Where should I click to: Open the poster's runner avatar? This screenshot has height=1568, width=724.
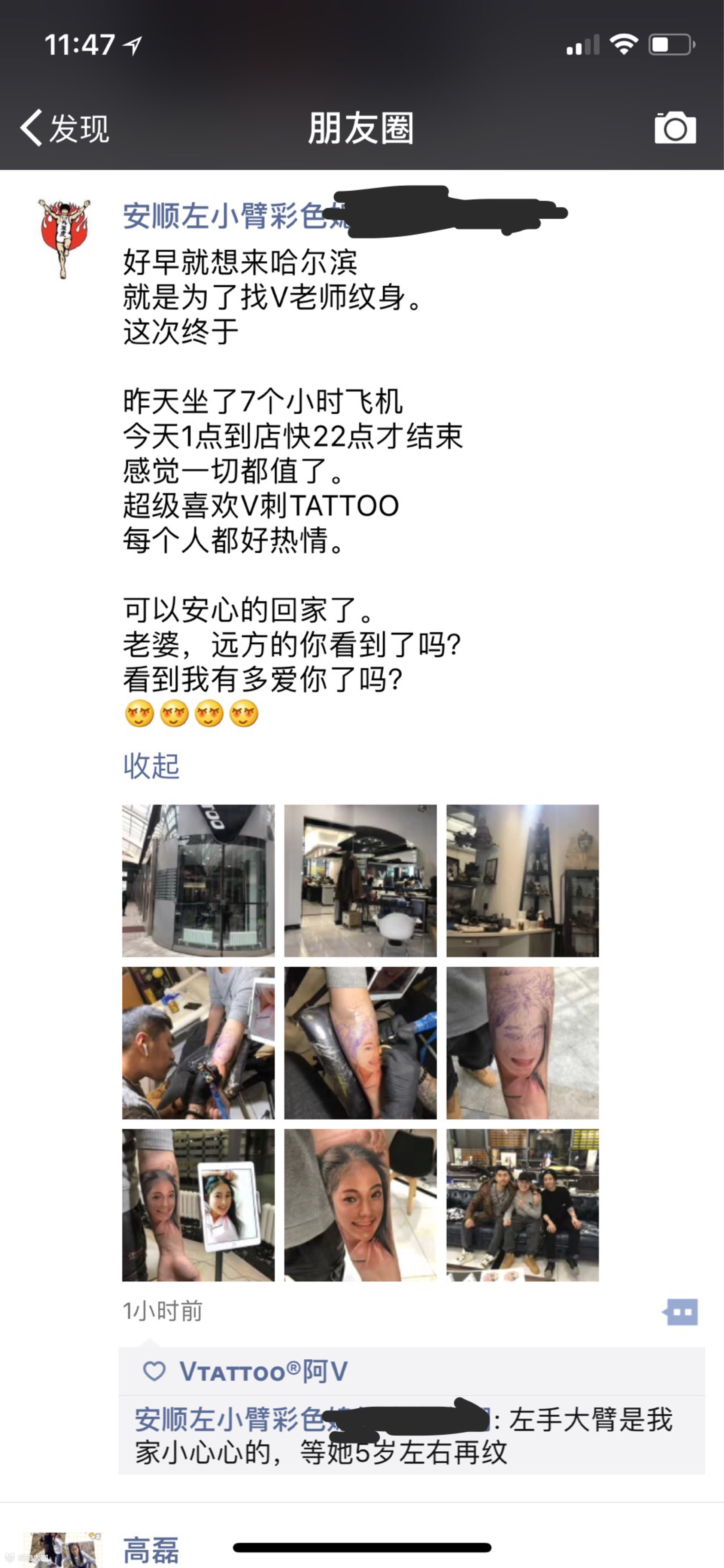coord(64,239)
